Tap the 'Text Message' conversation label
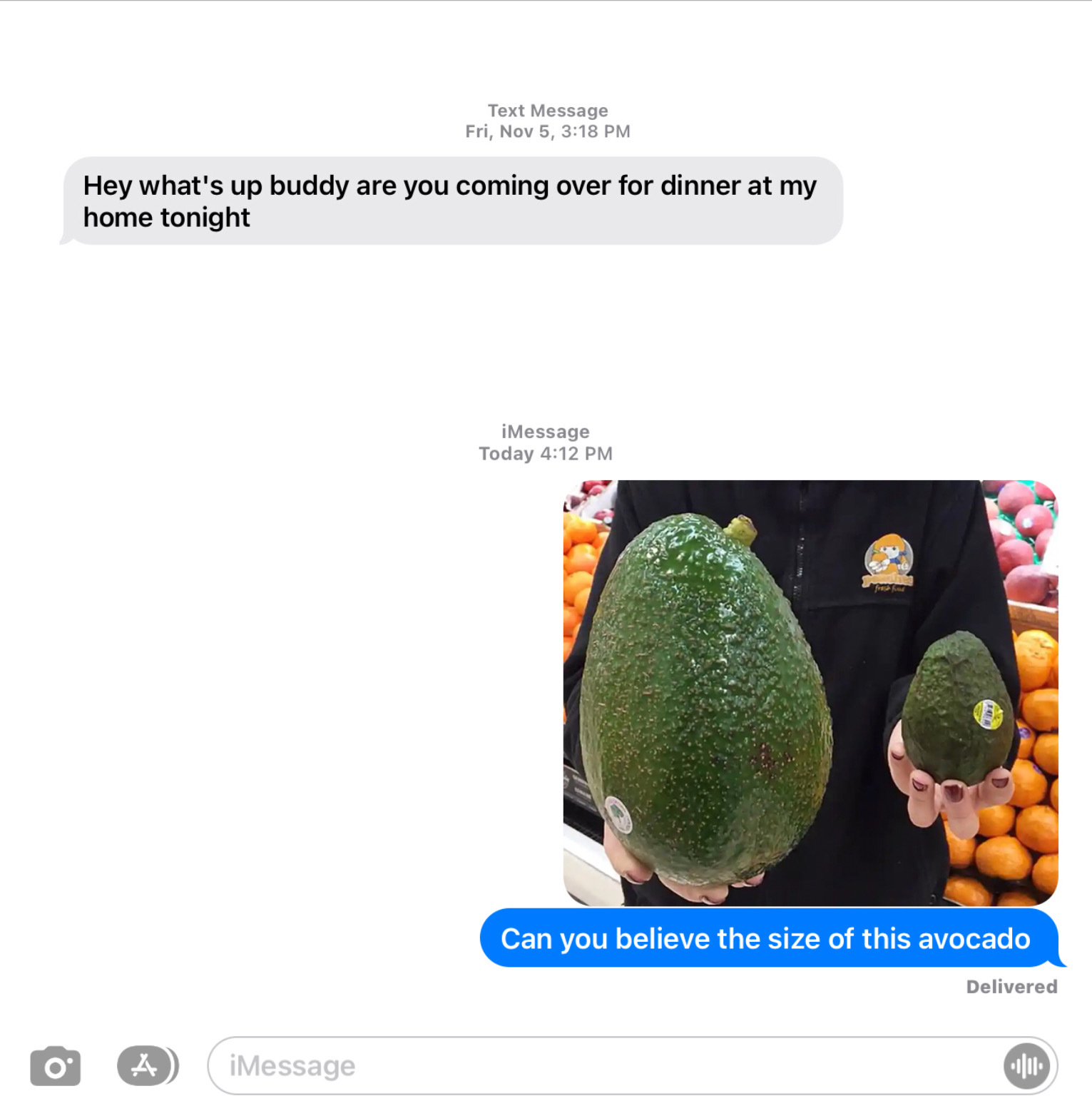The width and height of the screenshot is (1092, 1096). pyautogui.click(x=547, y=110)
